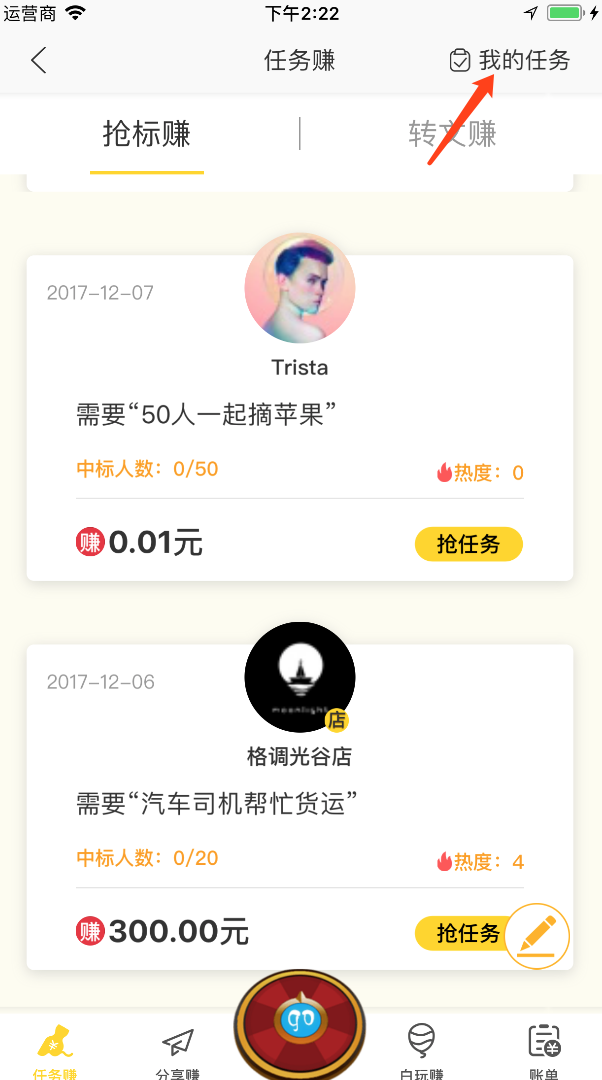Viewport: 602px width, 1080px height.
Task: View Trista's profile avatar
Action: [300, 288]
